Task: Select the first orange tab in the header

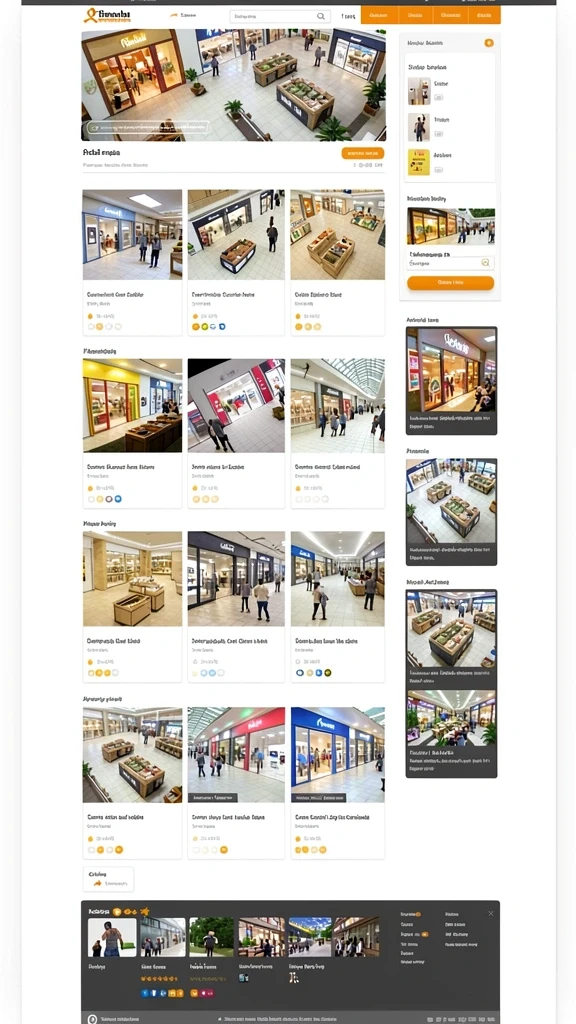Action: (x=379, y=15)
